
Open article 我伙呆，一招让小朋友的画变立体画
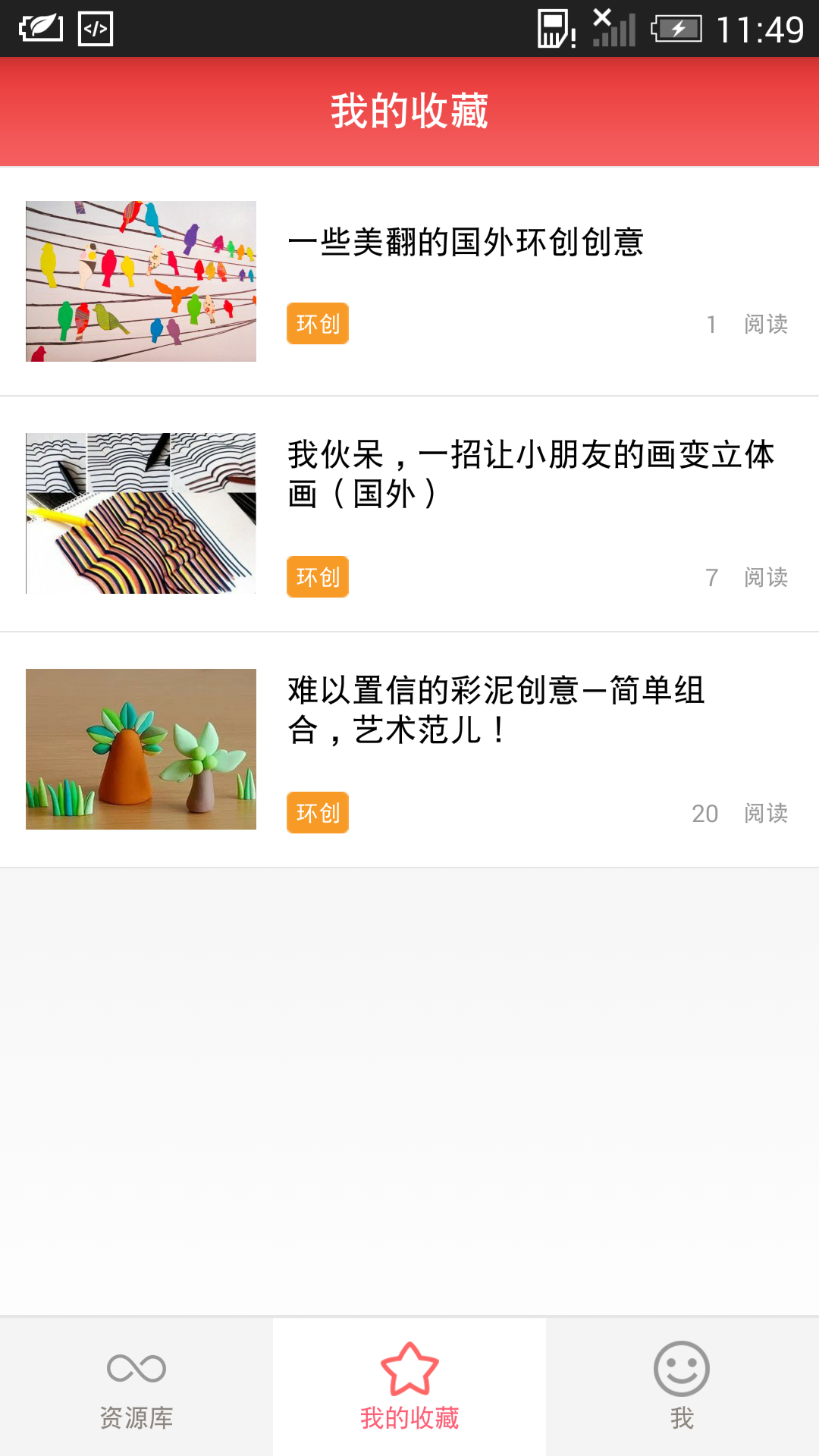coord(531,474)
